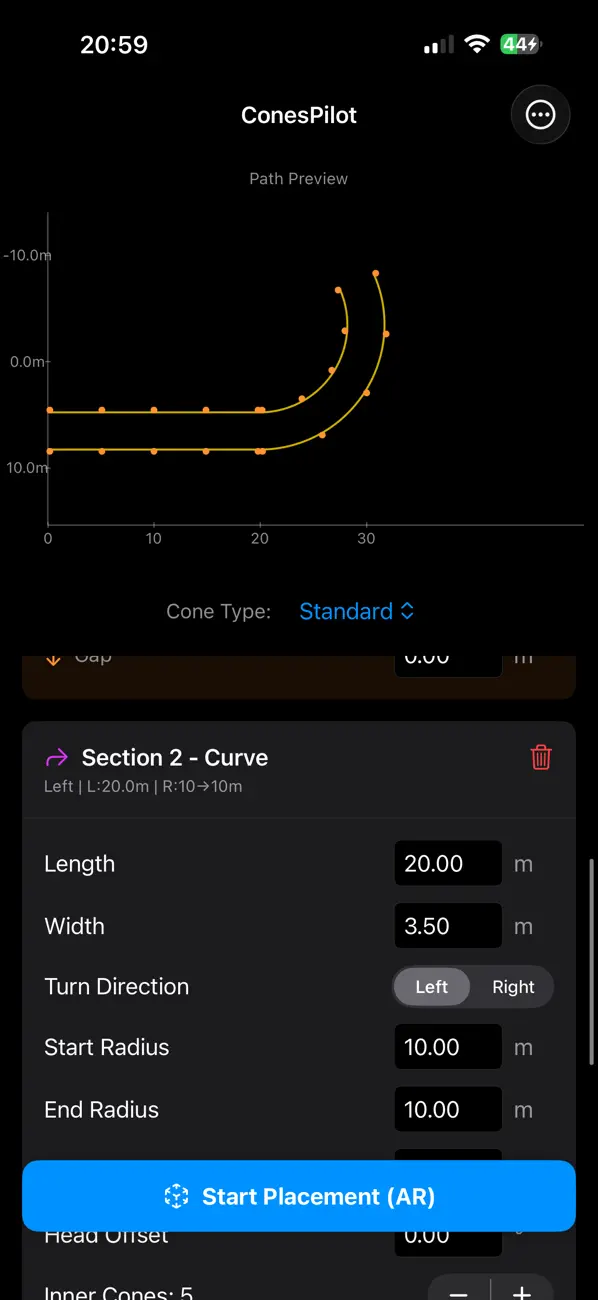The height and width of the screenshot is (1300, 598).
Task: Open the more options ellipsis menu
Action: click(540, 115)
